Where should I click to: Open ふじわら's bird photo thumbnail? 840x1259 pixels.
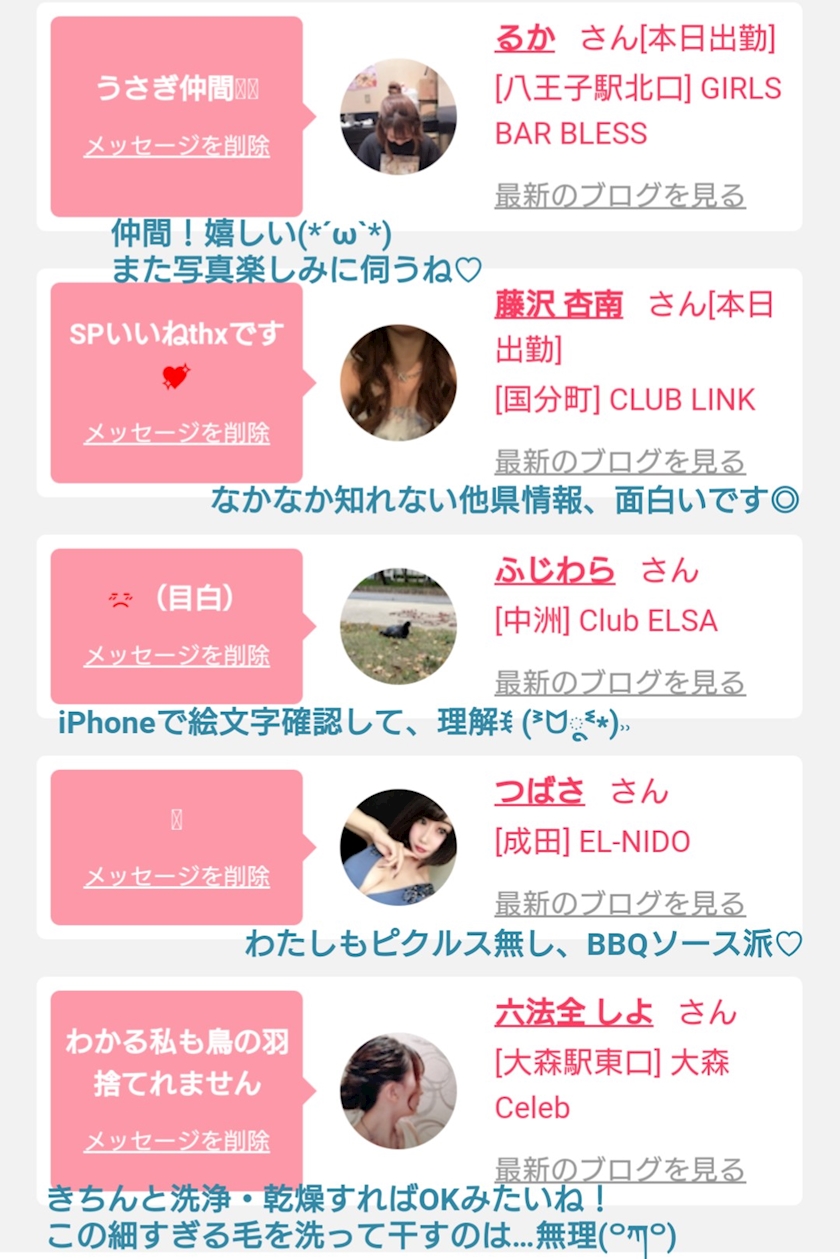pos(397,626)
